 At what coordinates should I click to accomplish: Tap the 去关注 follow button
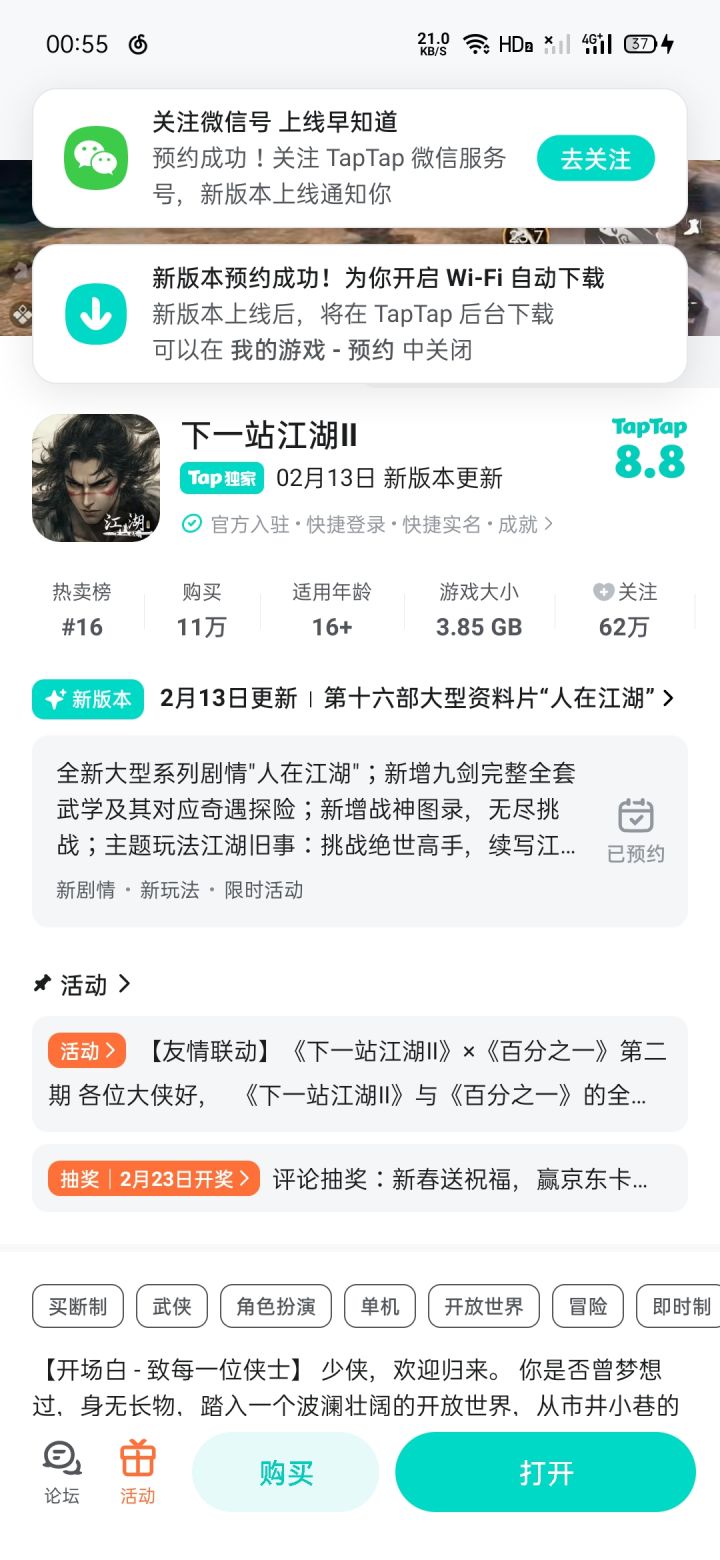coord(595,157)
